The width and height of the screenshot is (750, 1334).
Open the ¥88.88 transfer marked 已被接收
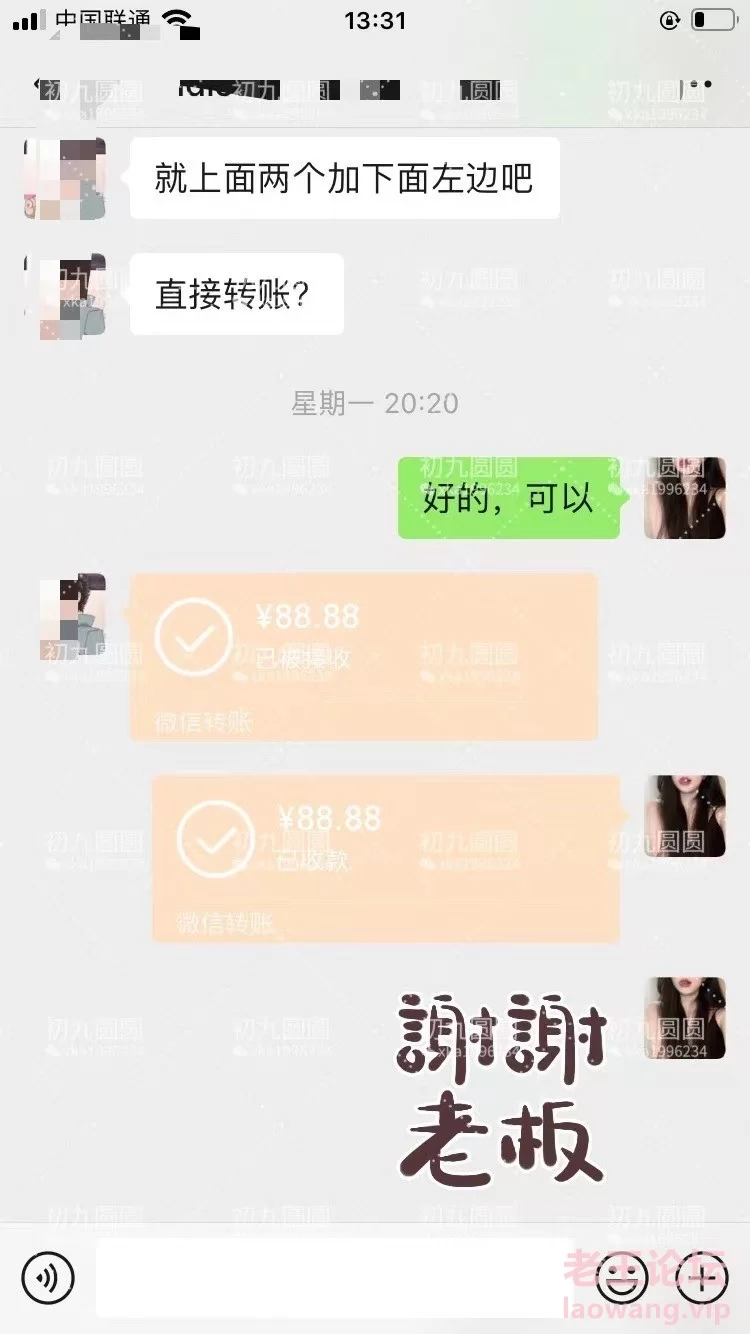pos(364,657)
